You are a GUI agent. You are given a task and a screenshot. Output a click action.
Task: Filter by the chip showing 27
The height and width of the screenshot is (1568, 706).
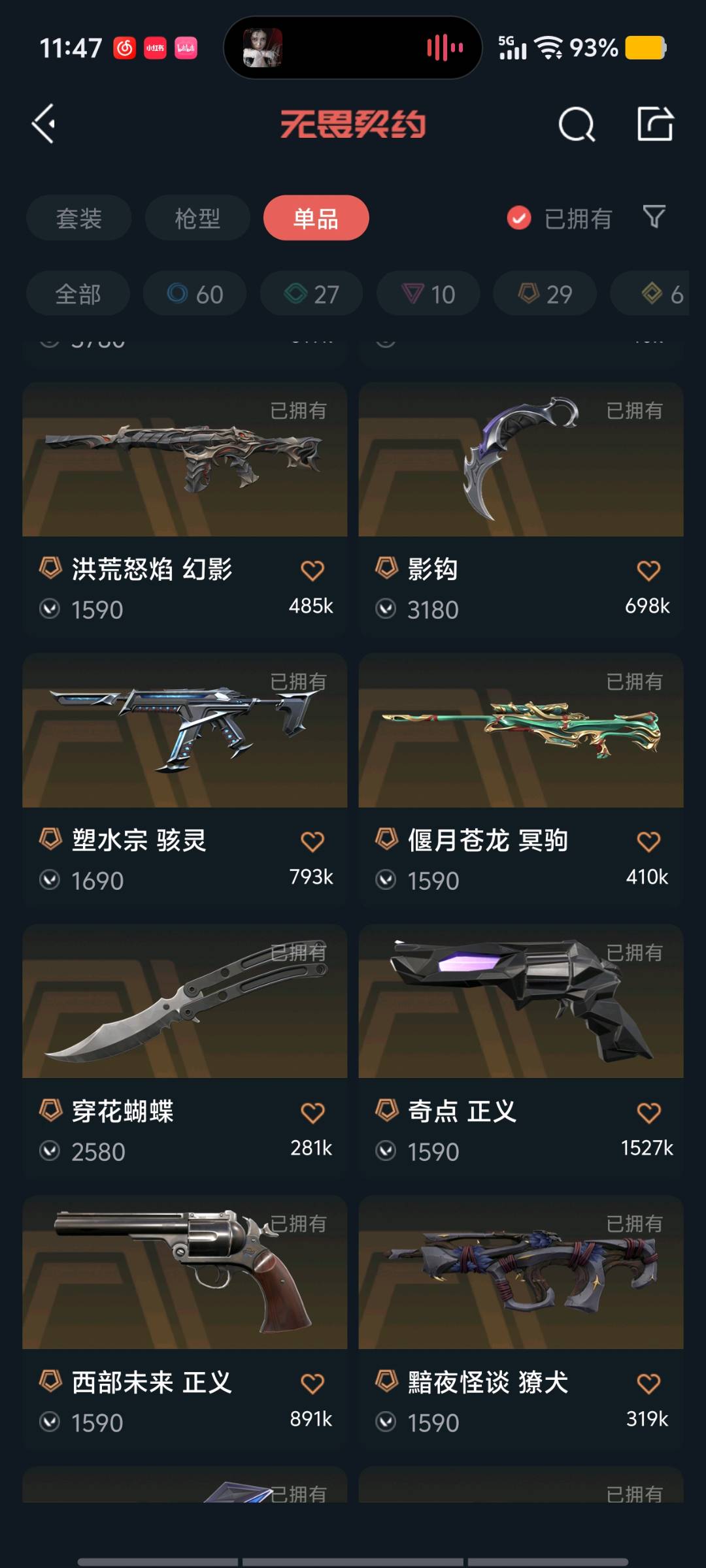(x=312, y=294)
